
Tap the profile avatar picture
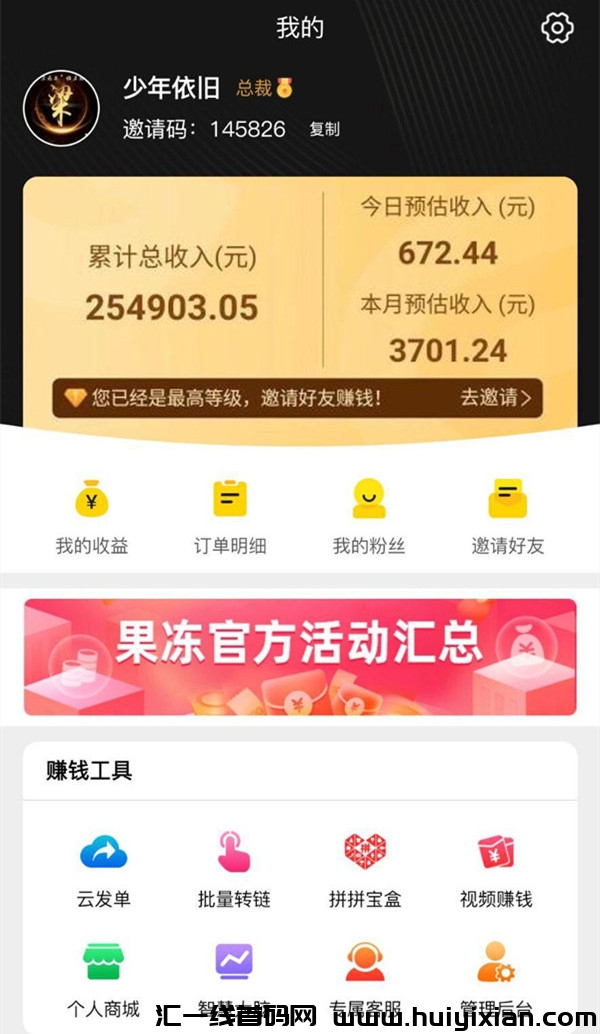click(x=61, y=108)
